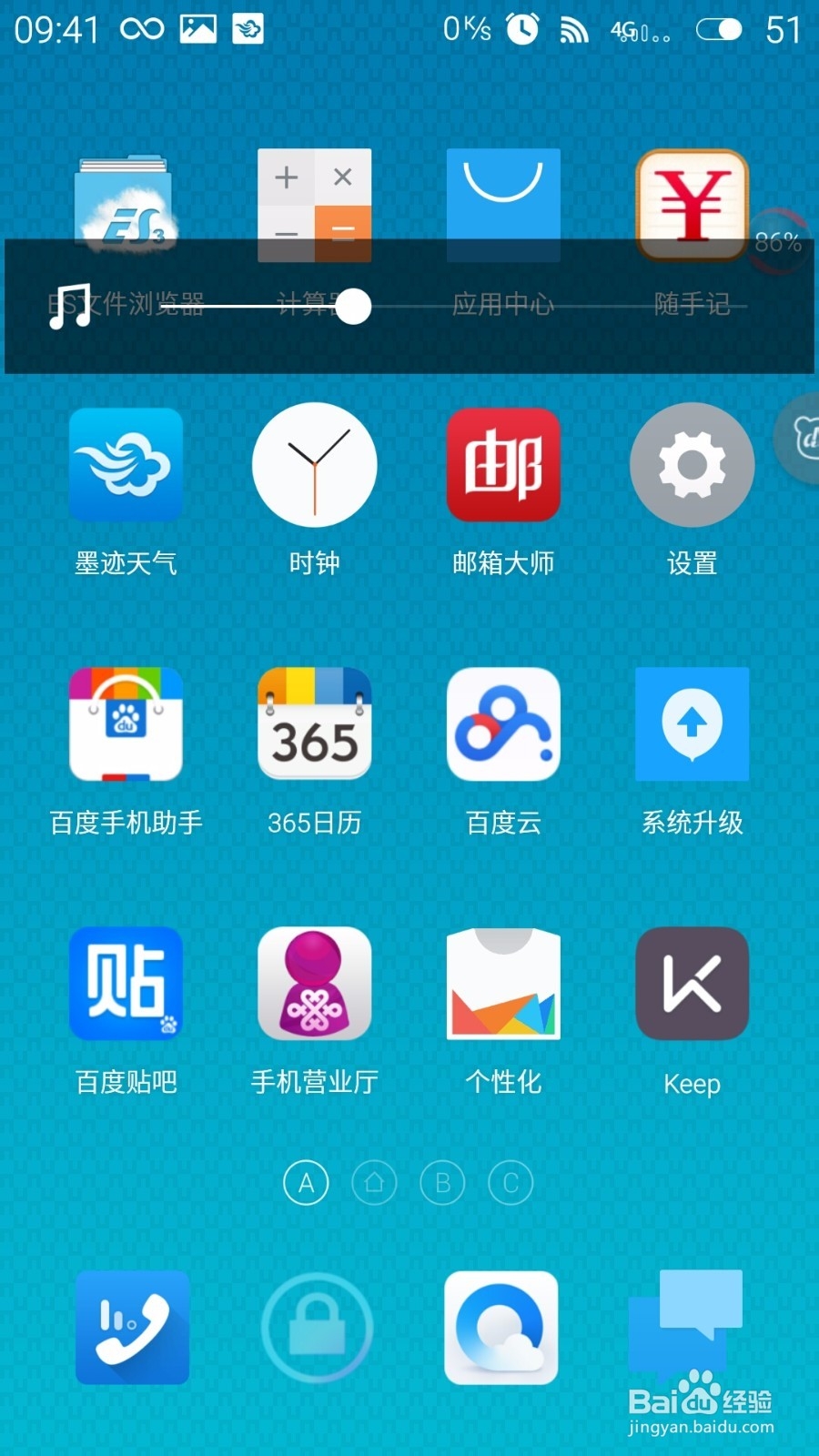819x1456 pixels.
Task: Click the volume slider handle
Action: pyautogui.click(x=353, y=307)
